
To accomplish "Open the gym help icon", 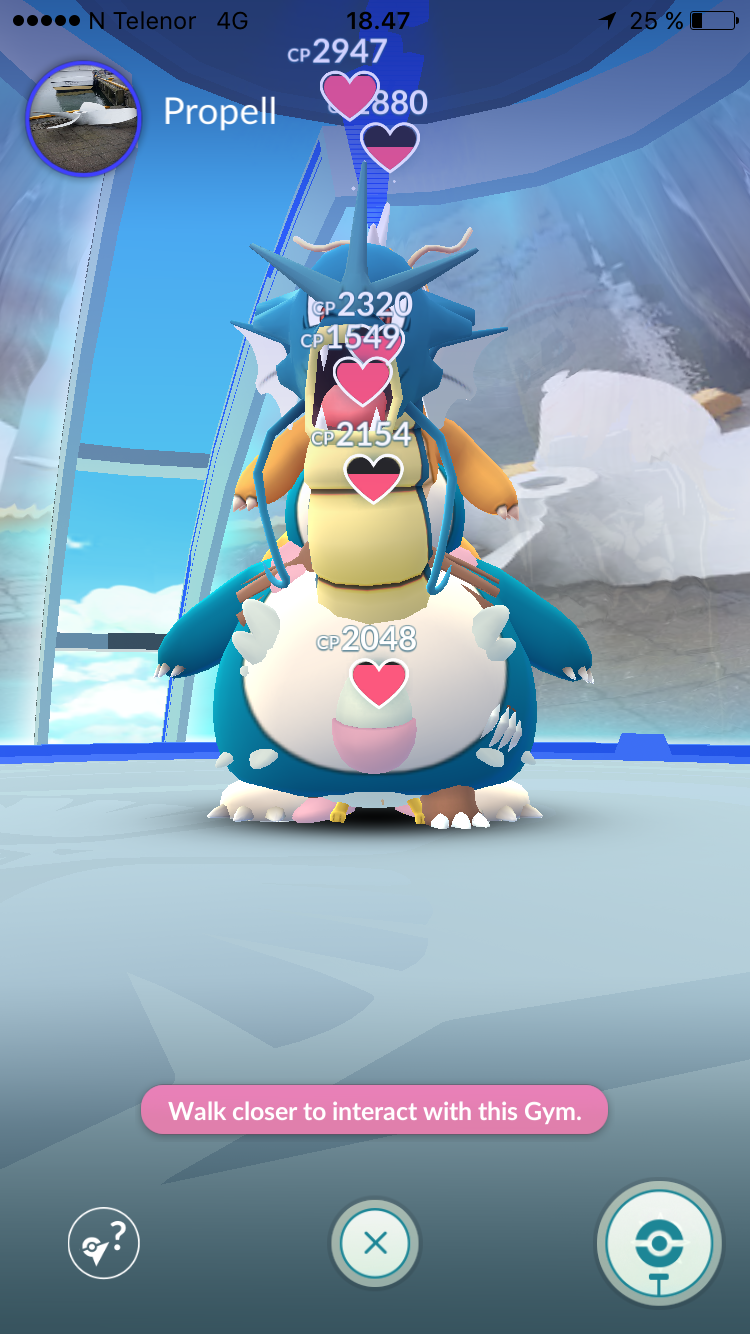I will click(104, 1245).
